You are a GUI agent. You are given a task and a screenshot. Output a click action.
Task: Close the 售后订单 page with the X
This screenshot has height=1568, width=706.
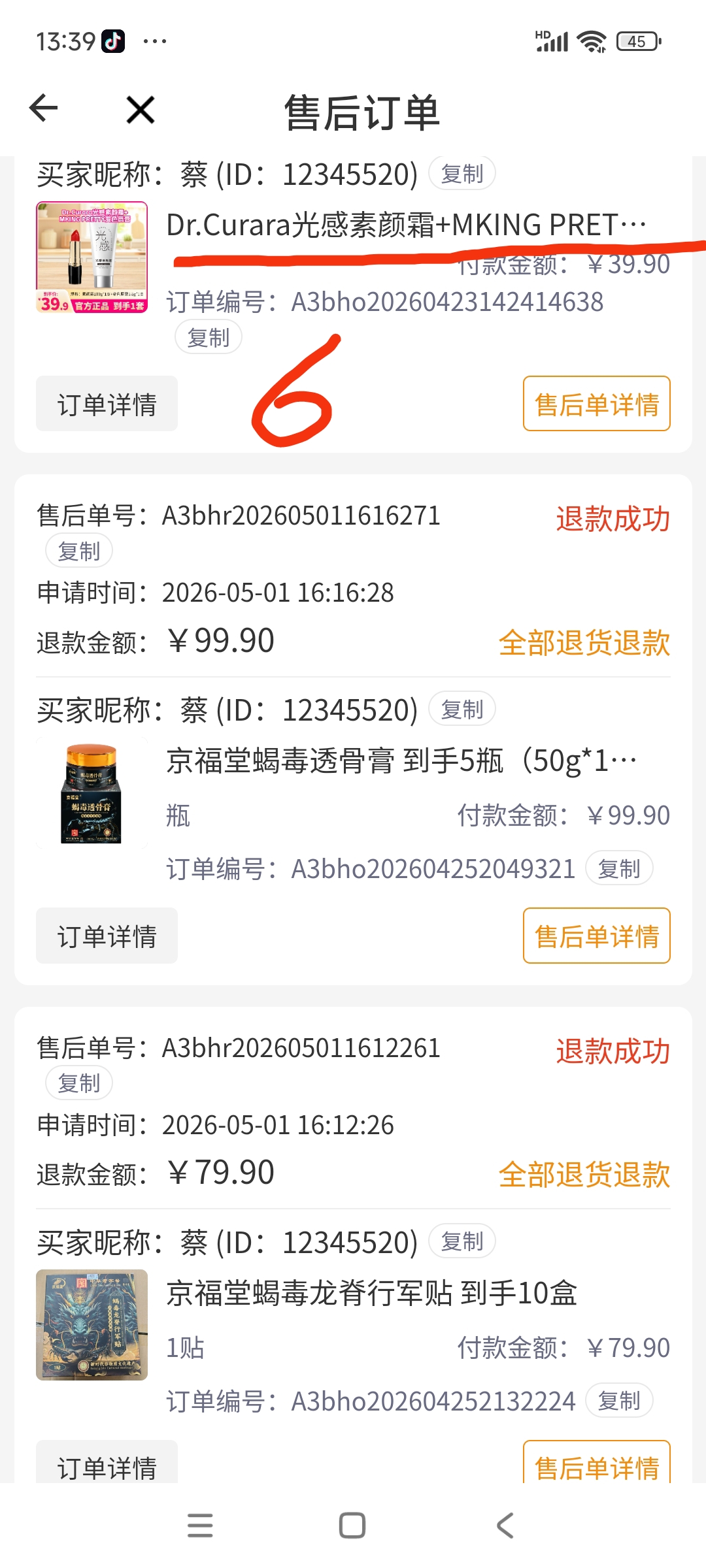point(141,110)
